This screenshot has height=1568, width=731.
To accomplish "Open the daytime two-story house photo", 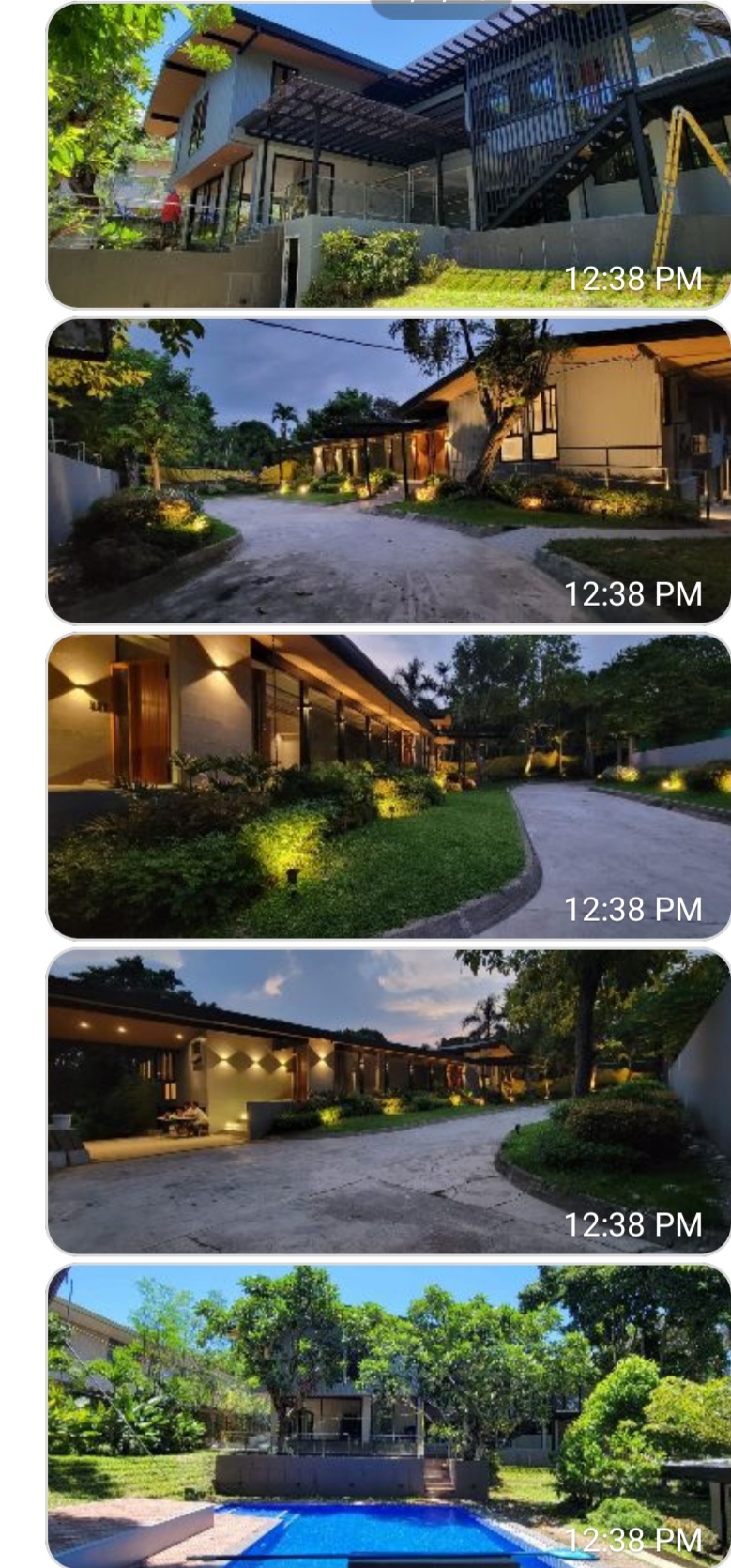I will click(388, 155).
